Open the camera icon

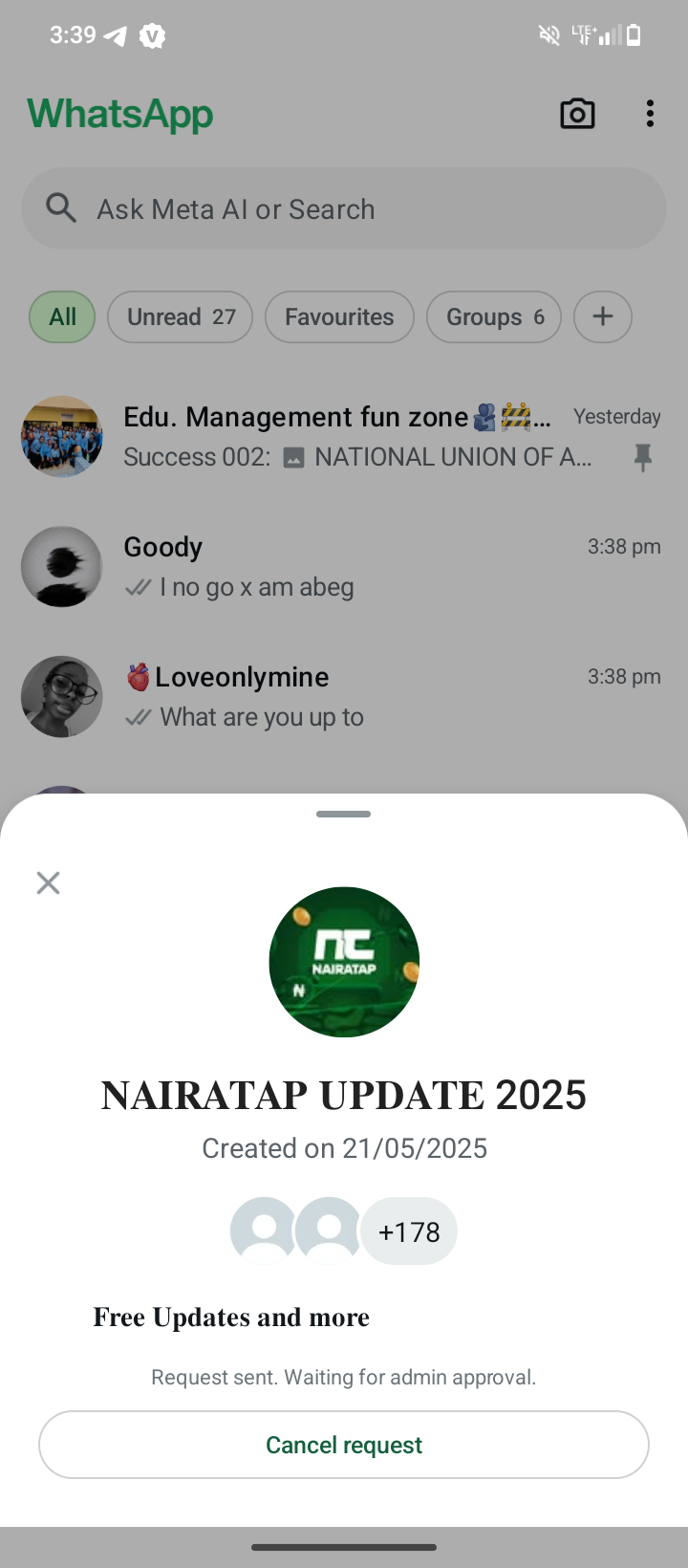[x=577, y=114]
